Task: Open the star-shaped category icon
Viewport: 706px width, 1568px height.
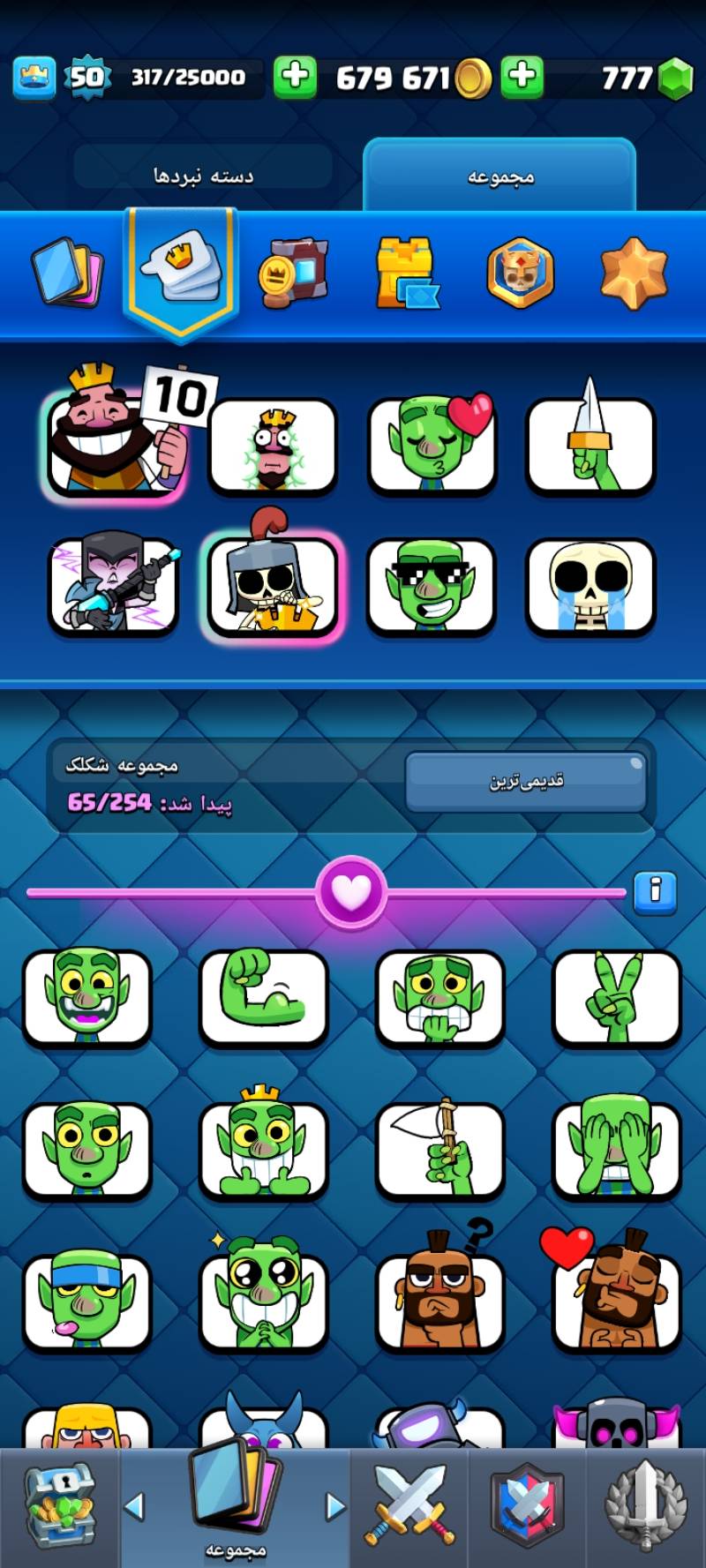Action: [x=633, y=273]
